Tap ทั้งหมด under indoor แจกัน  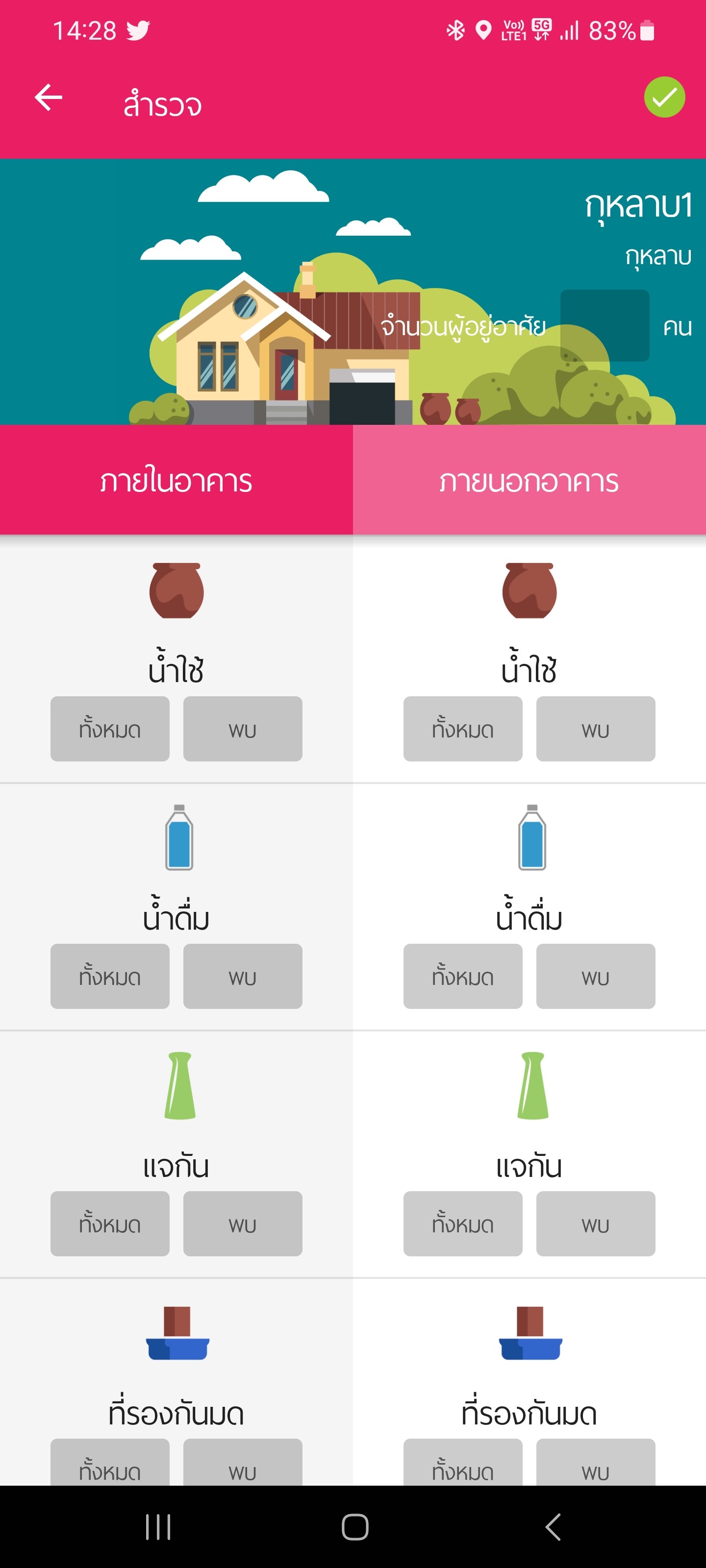110,1224
